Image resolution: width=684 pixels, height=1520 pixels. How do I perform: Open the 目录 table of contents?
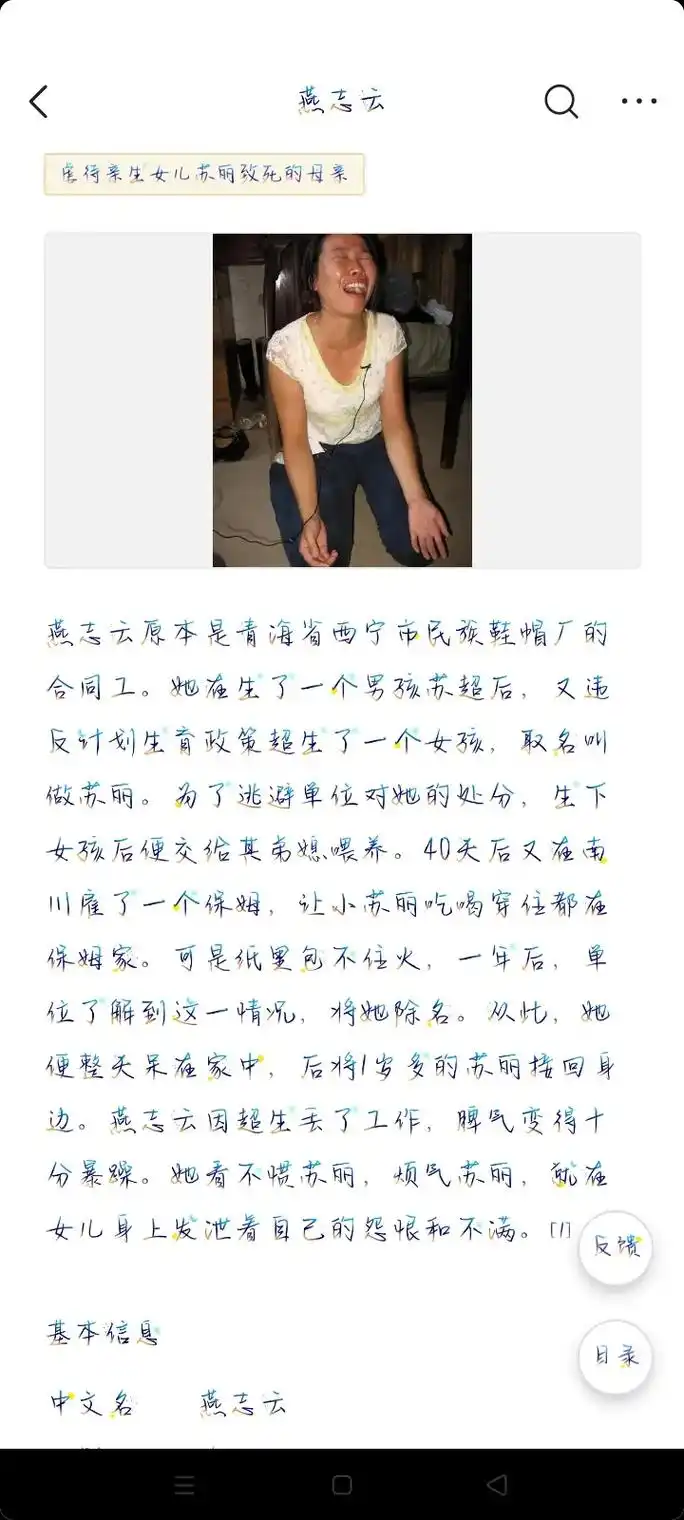point(615,1356)
